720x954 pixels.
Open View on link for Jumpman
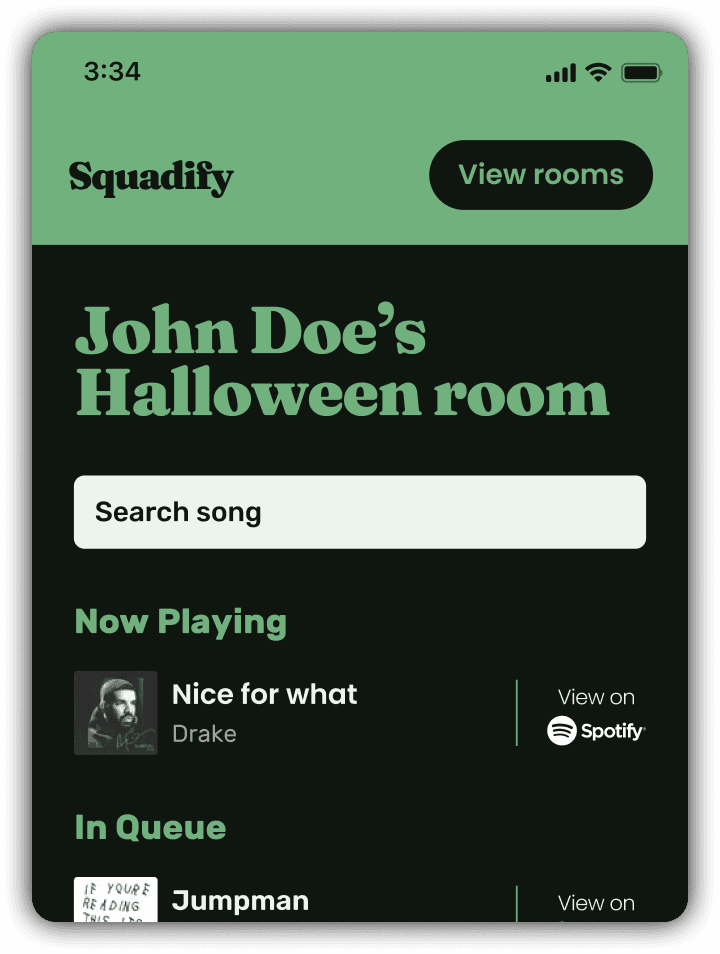(x=596, y=903)
